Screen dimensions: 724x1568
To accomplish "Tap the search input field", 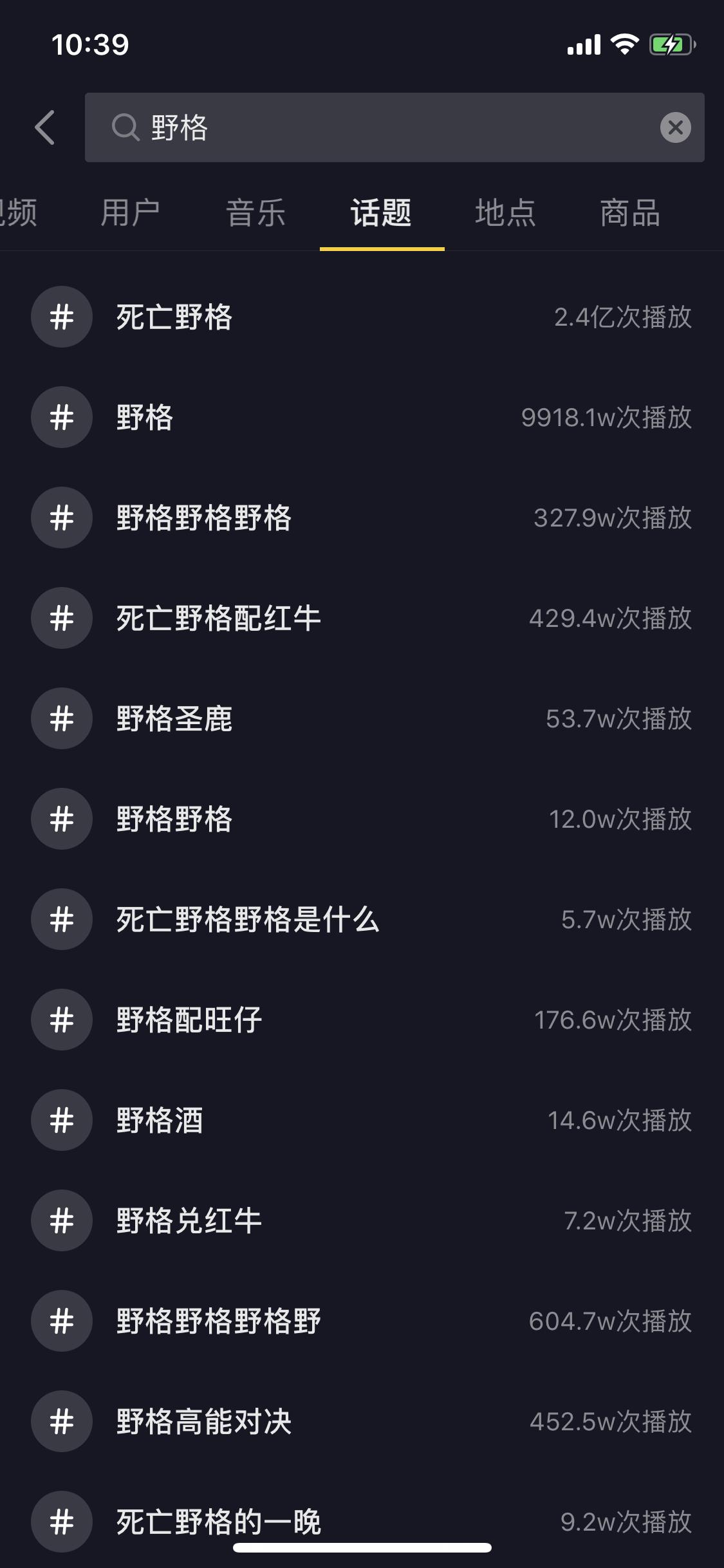I will tap(386, 127).
